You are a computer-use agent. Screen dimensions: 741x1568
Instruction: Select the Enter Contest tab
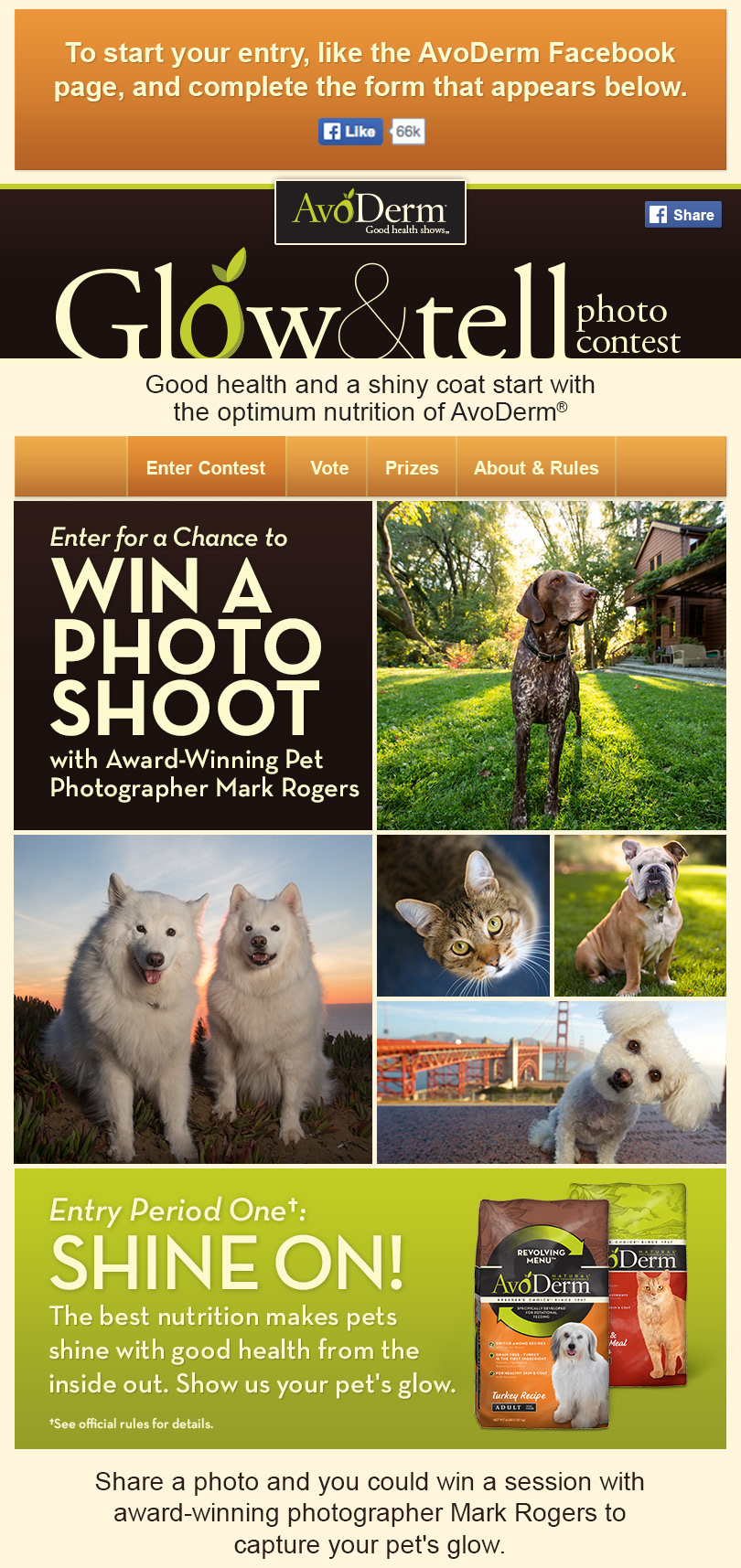206,467
